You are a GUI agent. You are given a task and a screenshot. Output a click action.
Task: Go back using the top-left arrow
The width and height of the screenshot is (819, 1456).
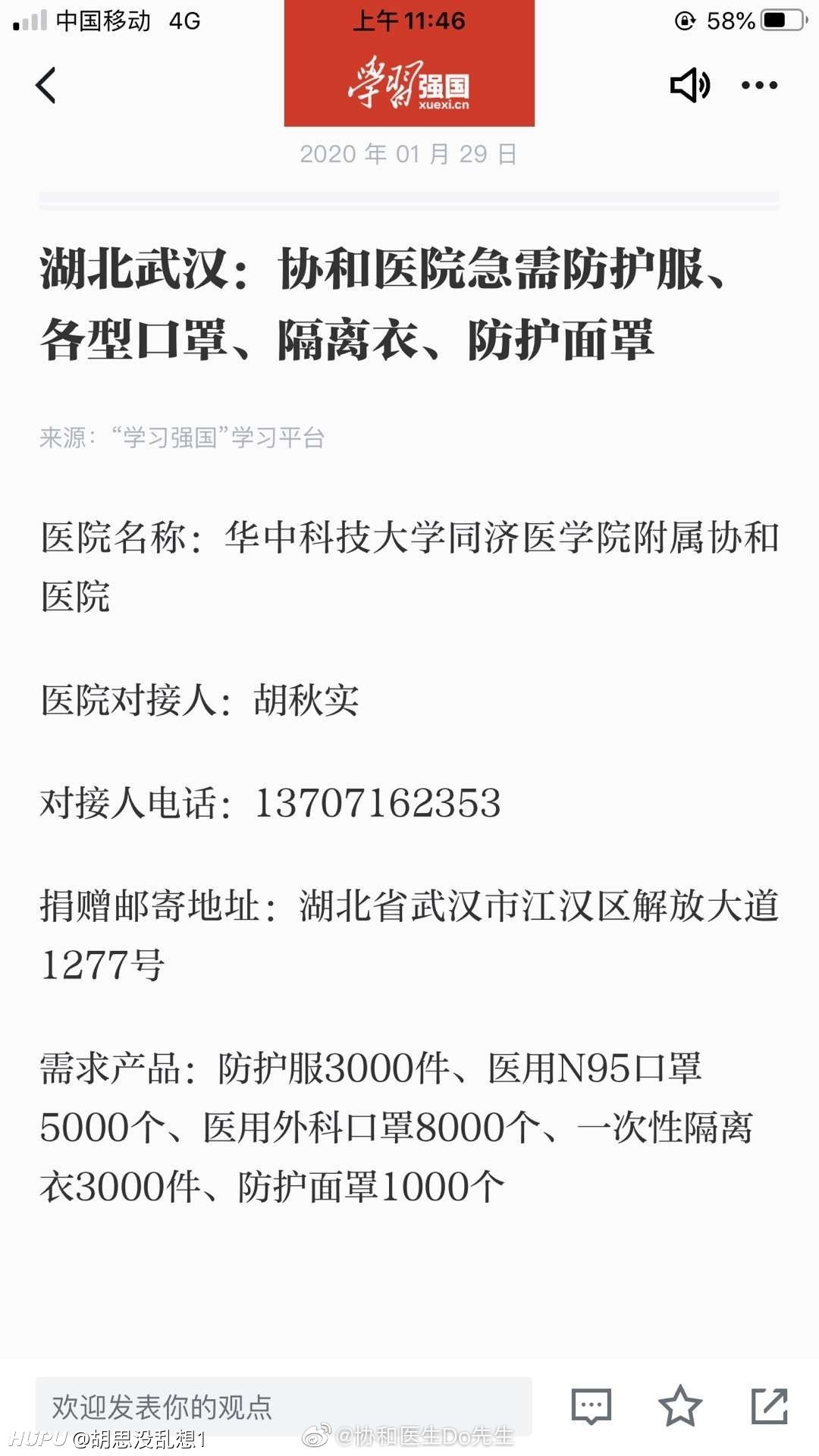[46, 85]
